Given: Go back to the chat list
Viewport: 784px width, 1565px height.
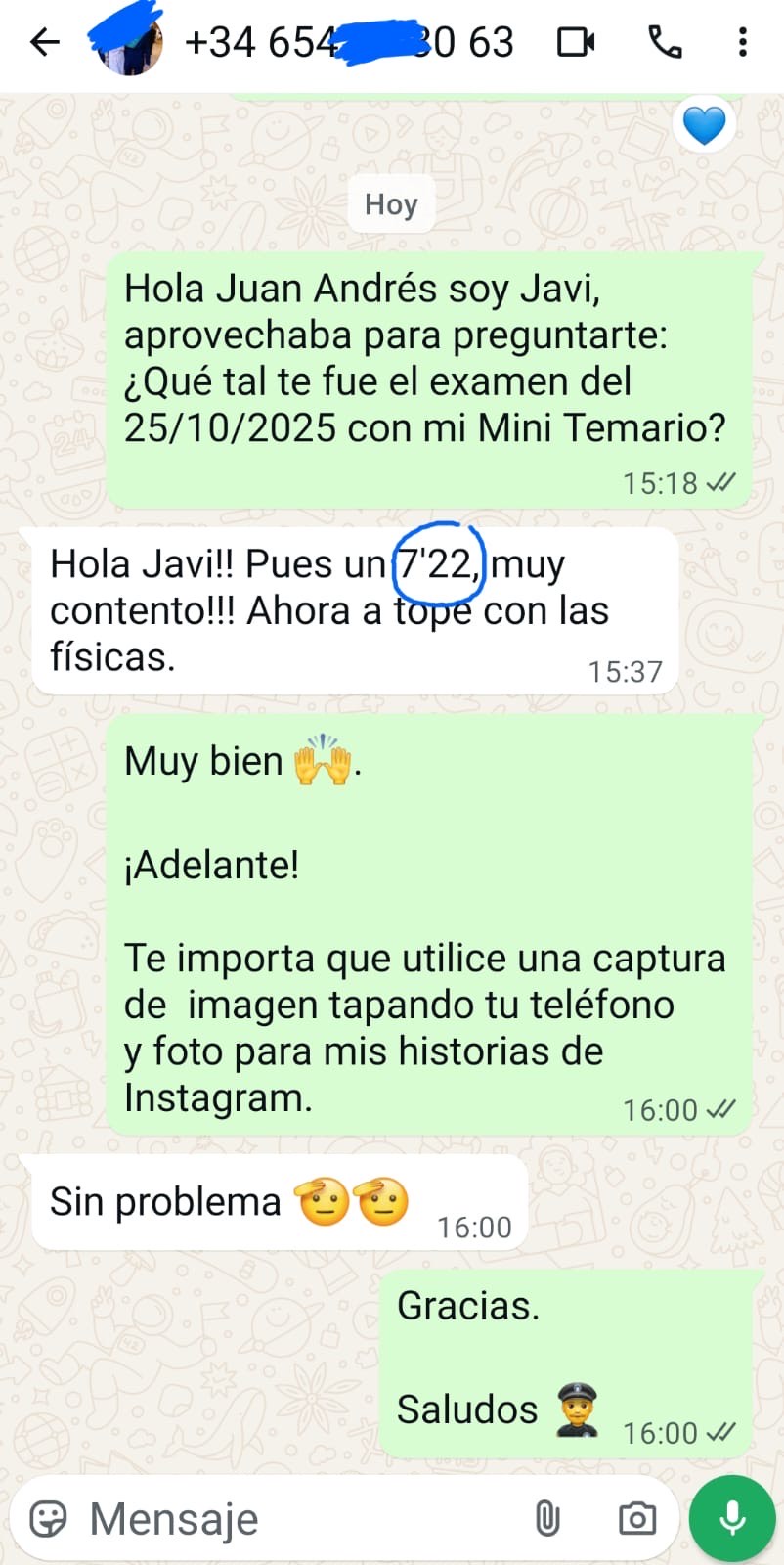Looking at the screenshot, I should coord(45,42).
